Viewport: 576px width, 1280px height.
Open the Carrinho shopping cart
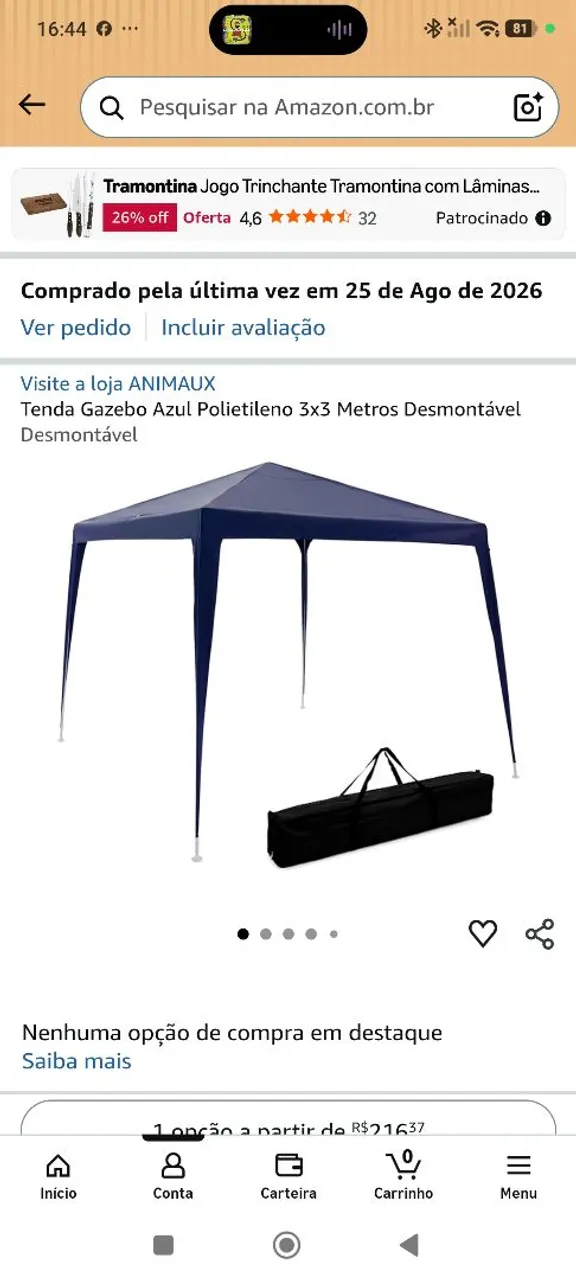(x=403, y=1176)
